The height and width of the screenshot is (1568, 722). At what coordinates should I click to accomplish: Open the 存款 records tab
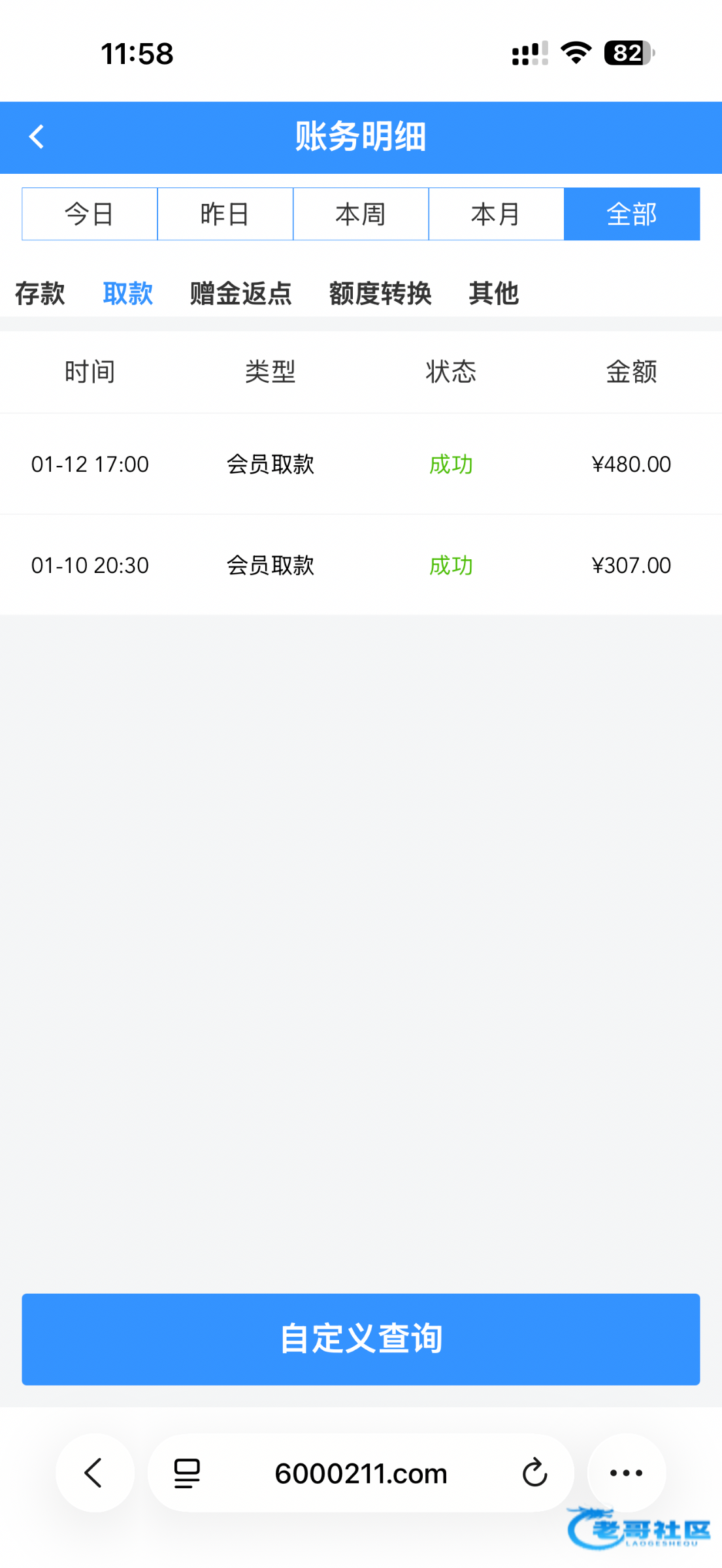tap(40, 293)
